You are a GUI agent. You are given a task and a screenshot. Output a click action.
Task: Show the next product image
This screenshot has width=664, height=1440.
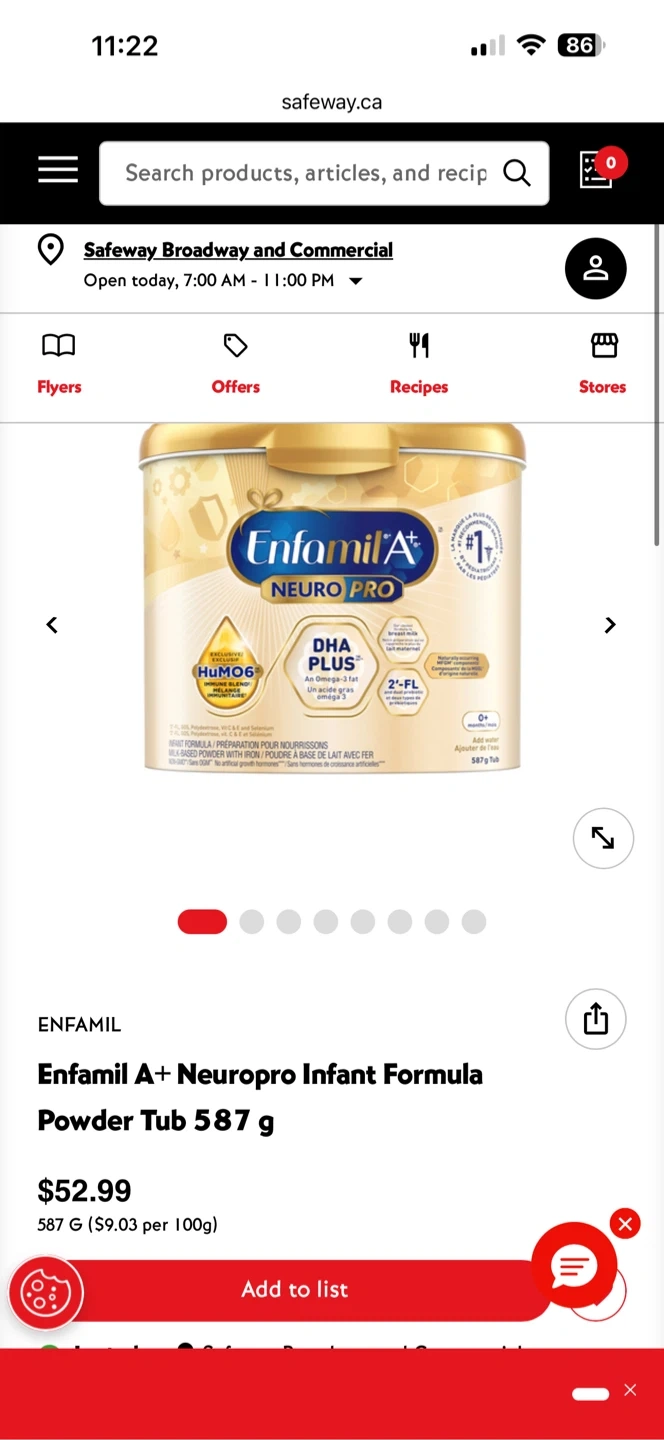pyautogui.click(x=610, y=625)
